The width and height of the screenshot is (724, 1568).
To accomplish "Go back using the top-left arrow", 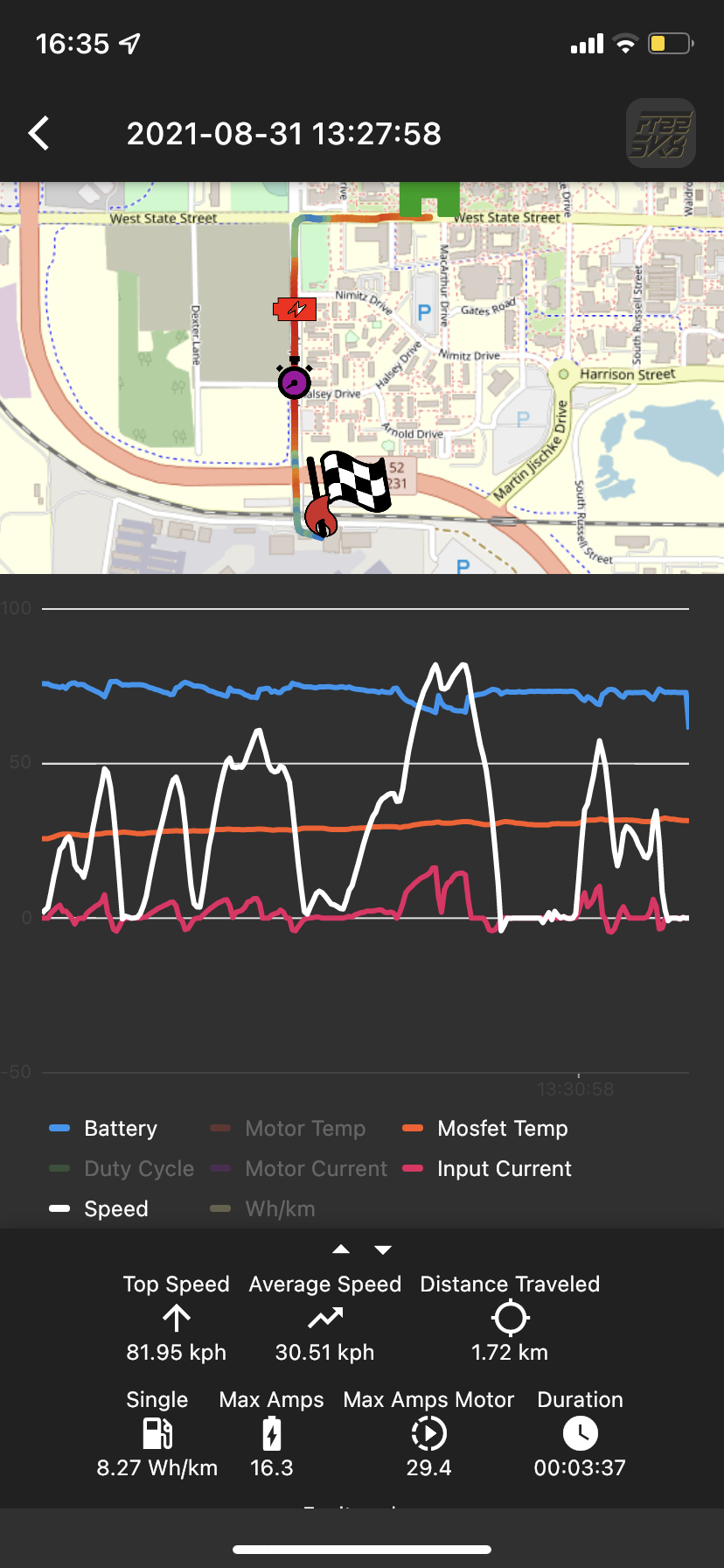I will click(x=38, y=134).
